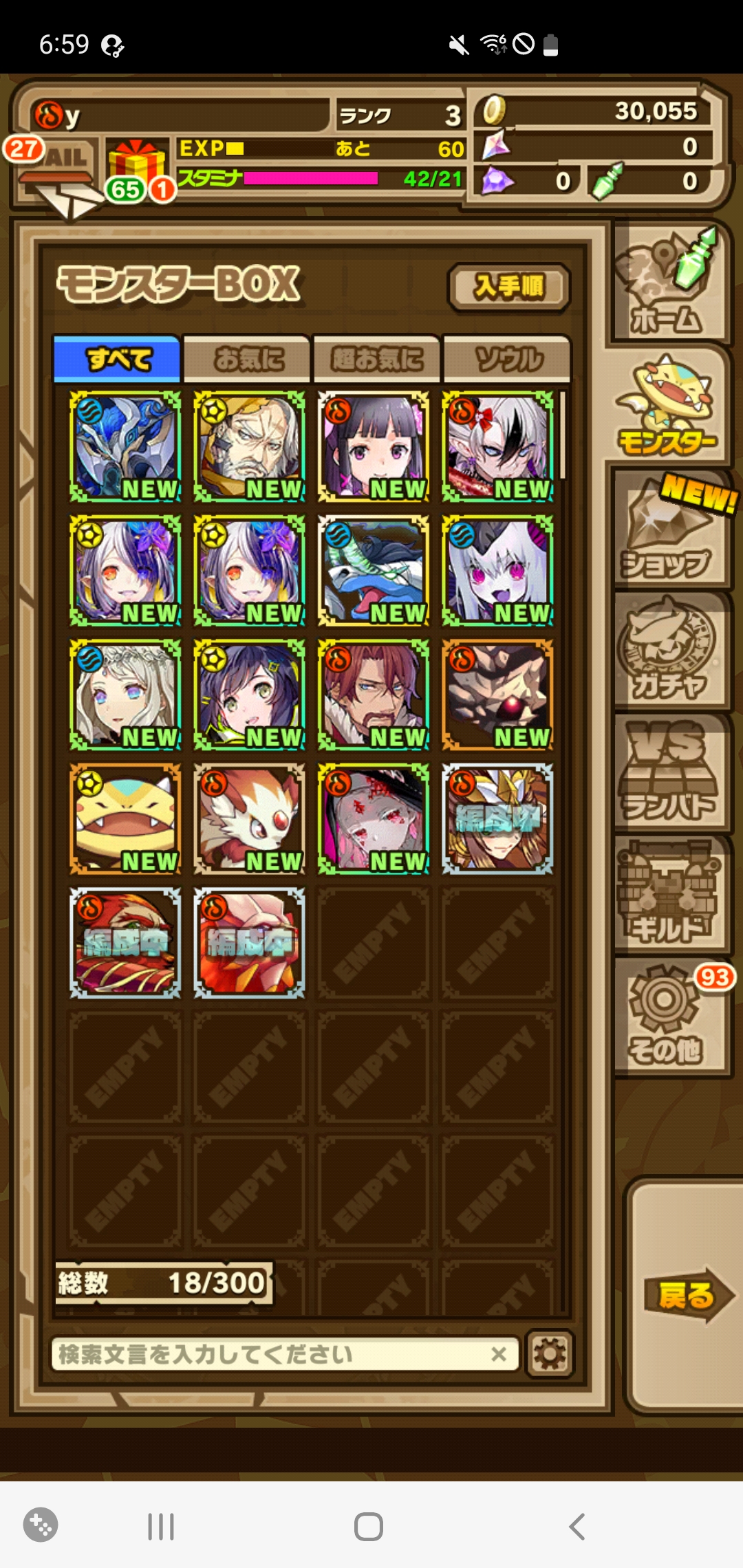Select the yellow cat-eared dragon monster
Screen dimensions: 743x1568
pyautogui.click(x=125, y=818)
